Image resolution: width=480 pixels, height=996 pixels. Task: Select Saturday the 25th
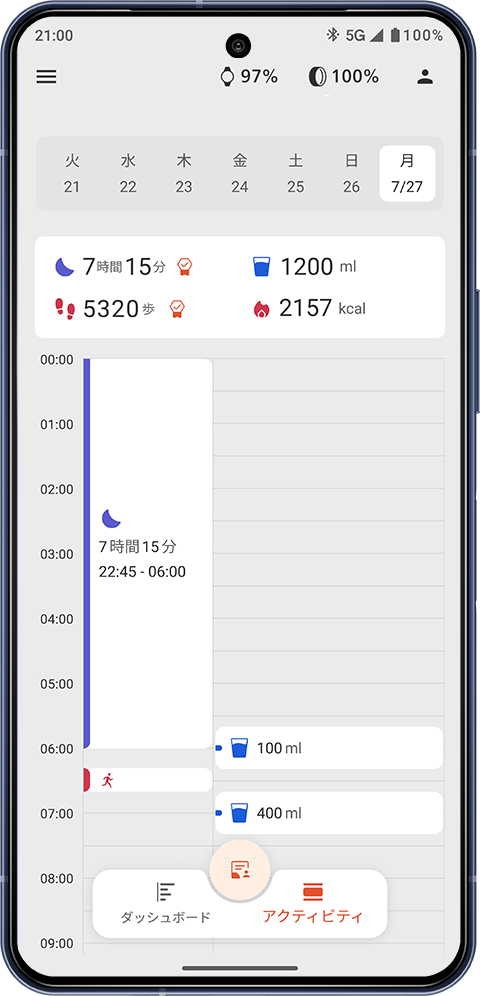(x=295, y=173)
